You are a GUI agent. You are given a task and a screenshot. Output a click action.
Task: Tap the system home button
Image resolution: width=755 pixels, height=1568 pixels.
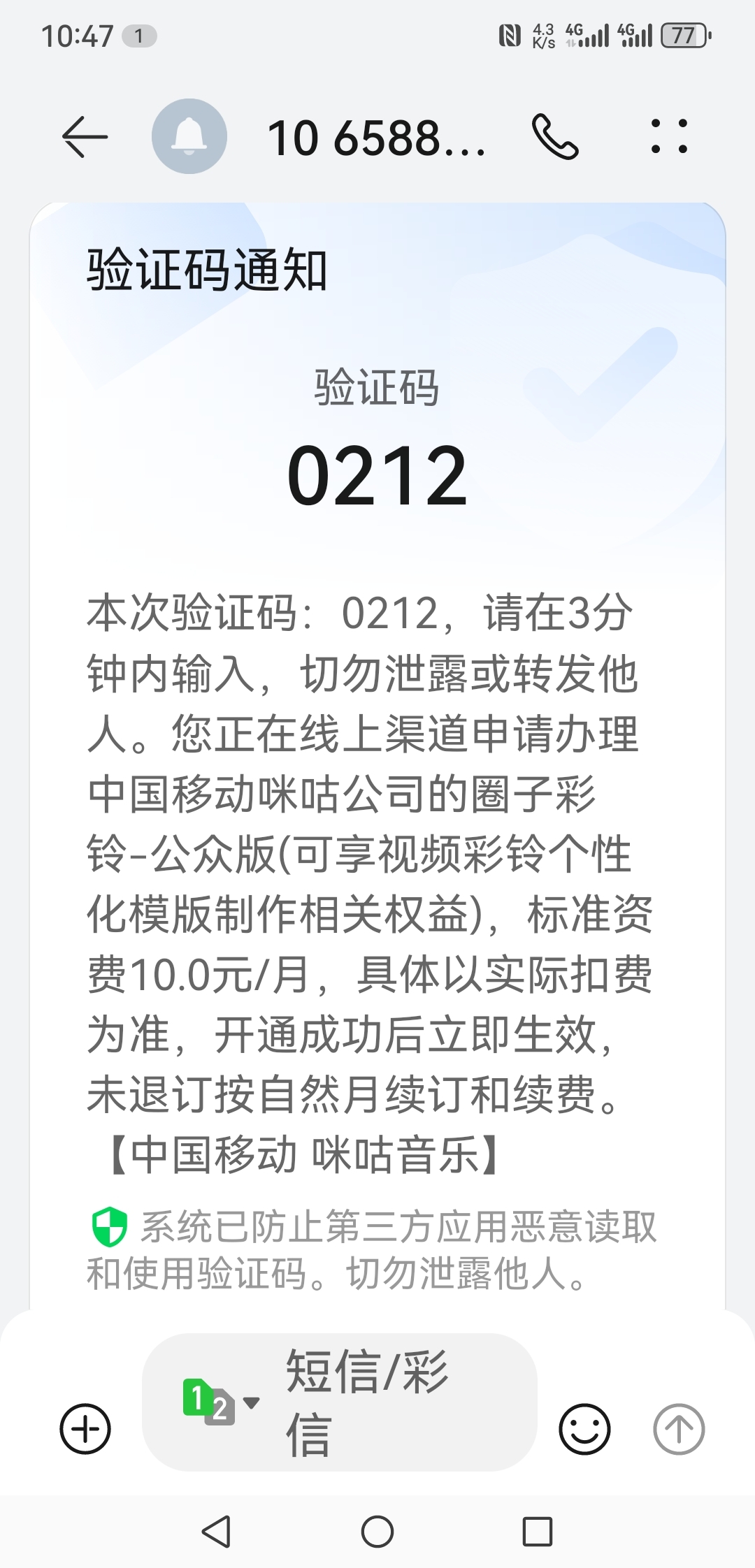[x=377, y=1532]
